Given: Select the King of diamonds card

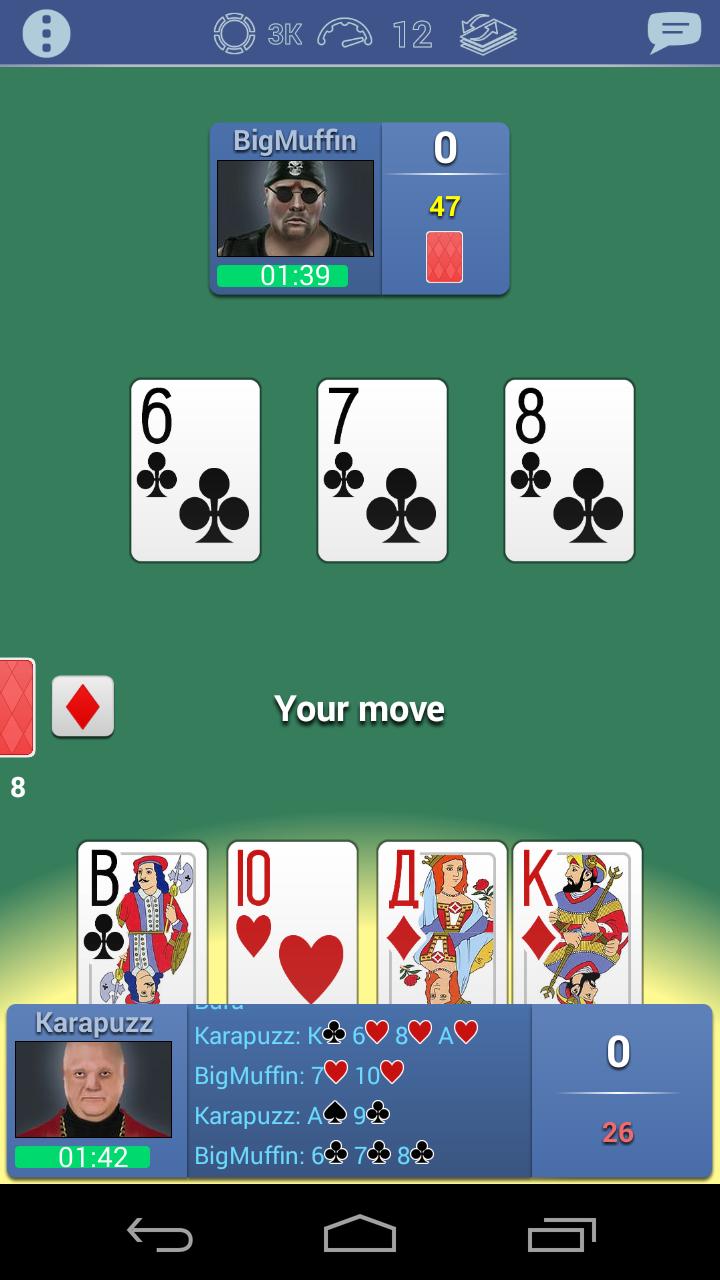Looking at the screenshot, I should (577, 922).
